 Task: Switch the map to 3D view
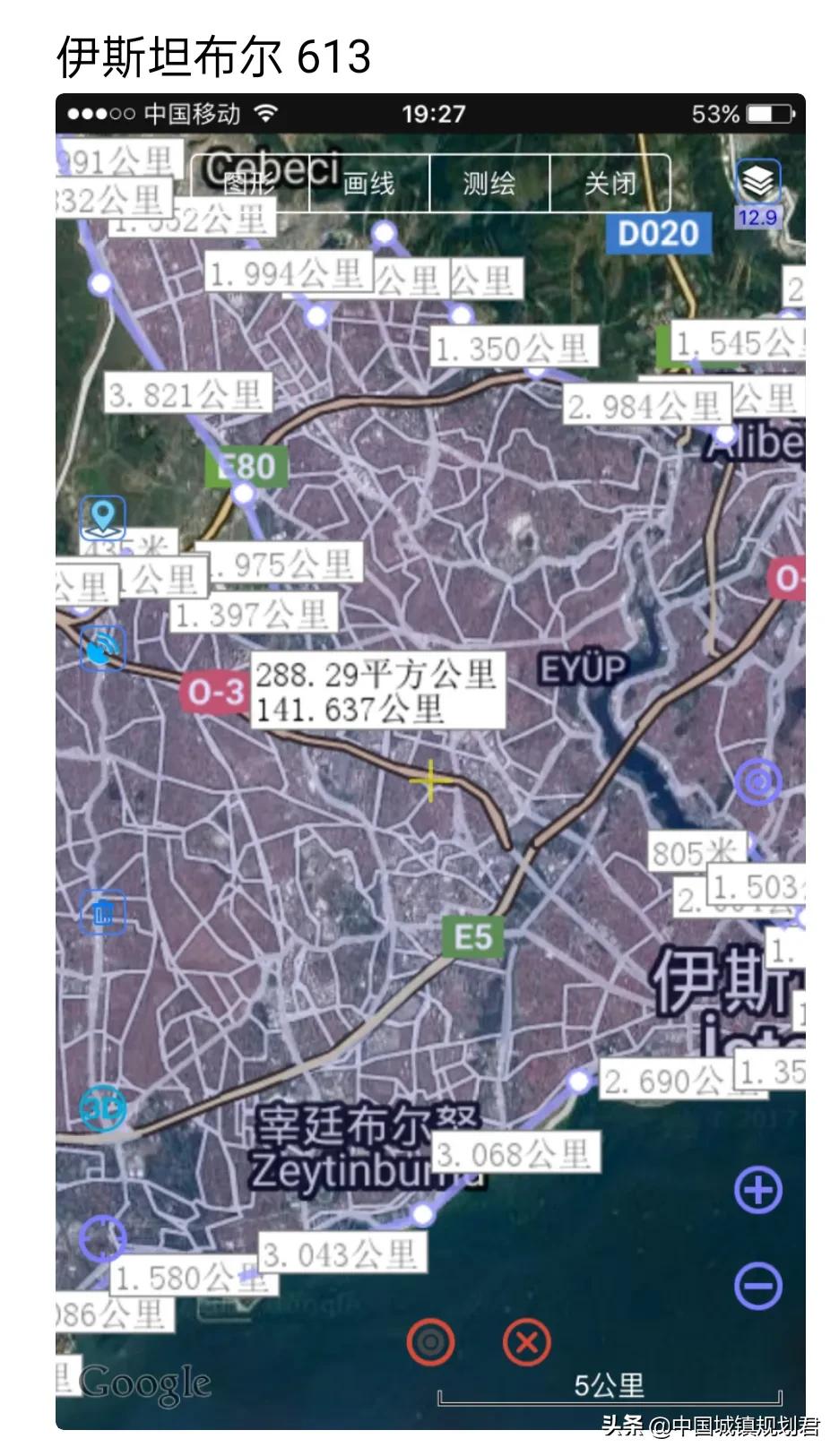point(102,1109)
